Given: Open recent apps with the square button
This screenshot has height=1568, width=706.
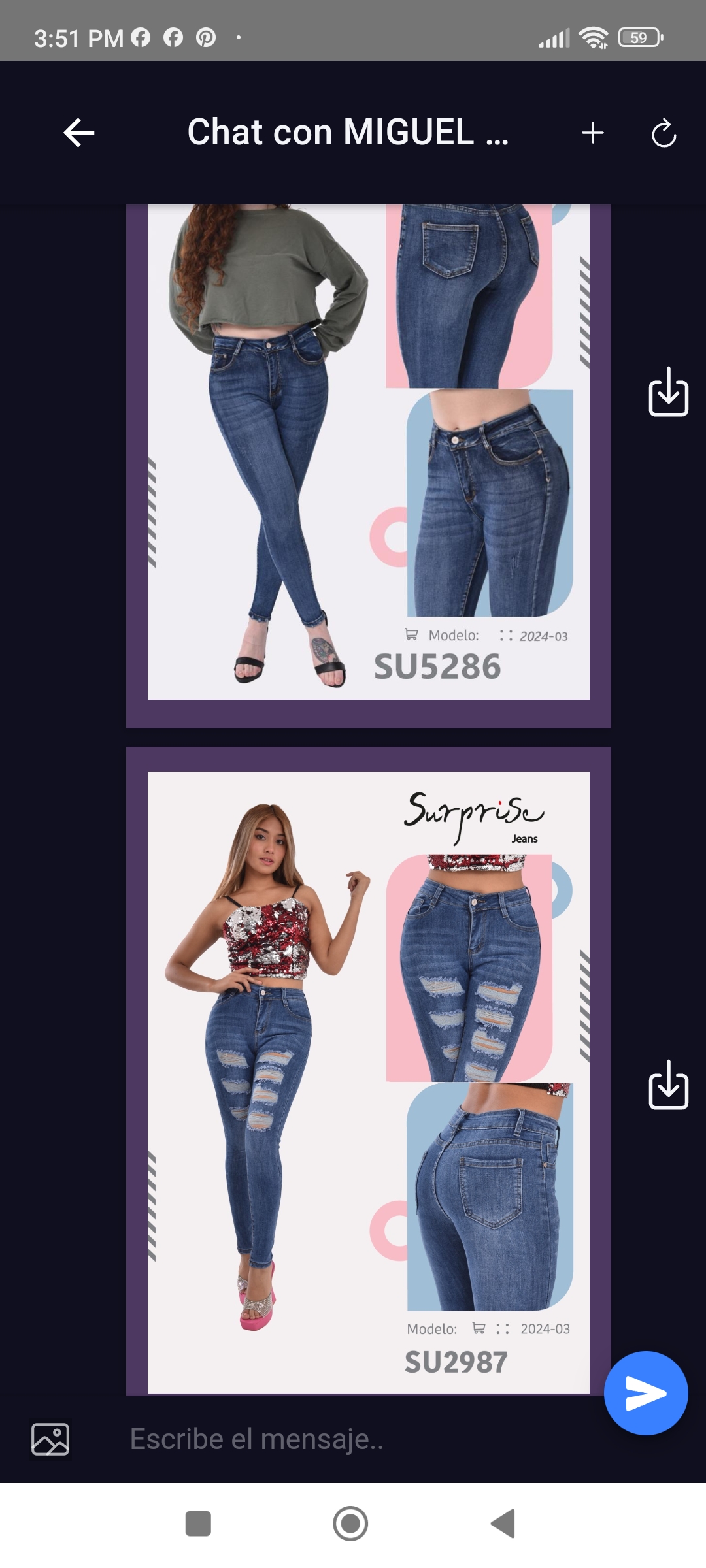Looking at the screenshot, I should pyautogui.click(x=198, y=1524).
